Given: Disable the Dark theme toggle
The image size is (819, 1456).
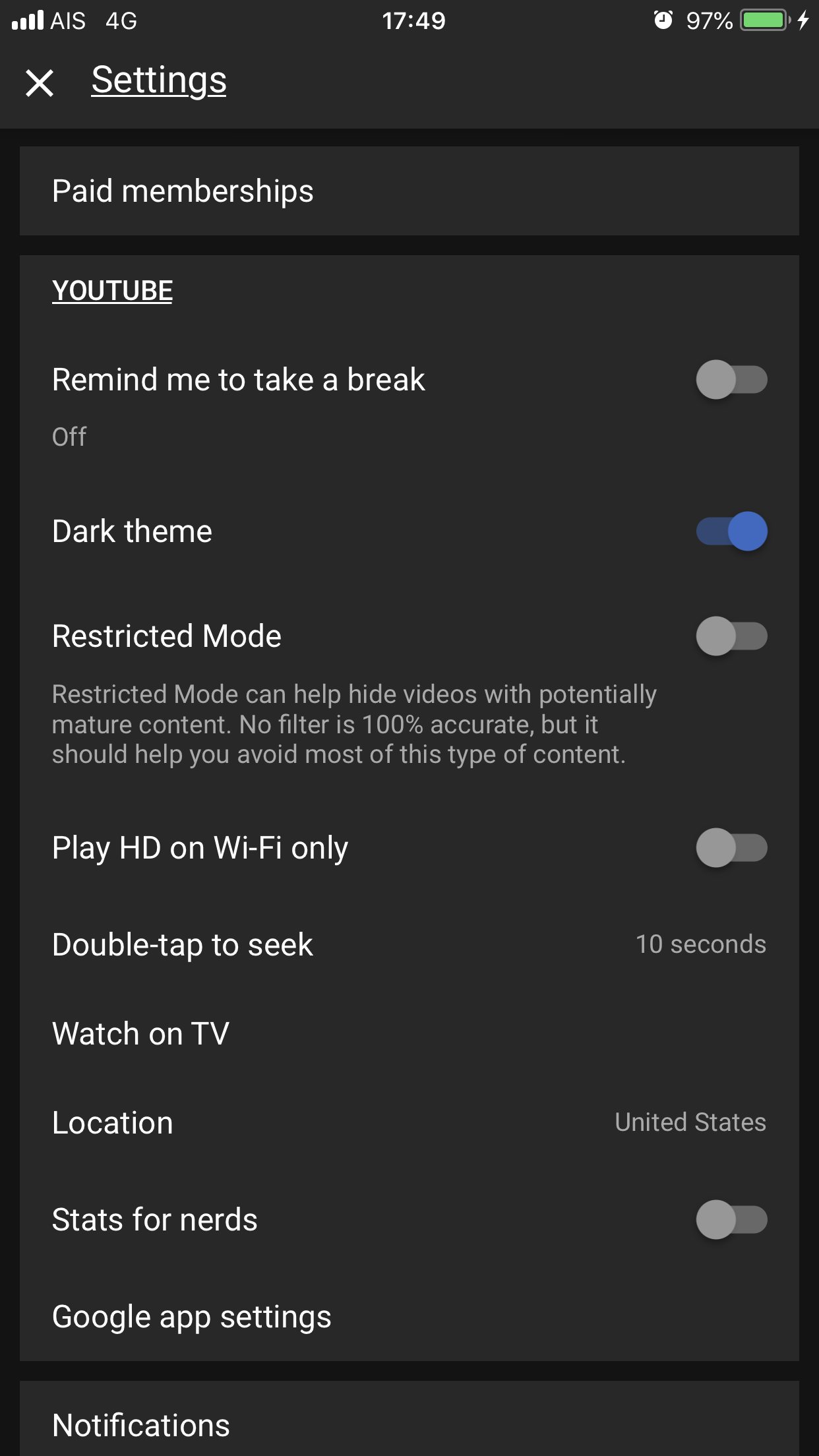Looking at the screenshot, I should coord(732,531).
